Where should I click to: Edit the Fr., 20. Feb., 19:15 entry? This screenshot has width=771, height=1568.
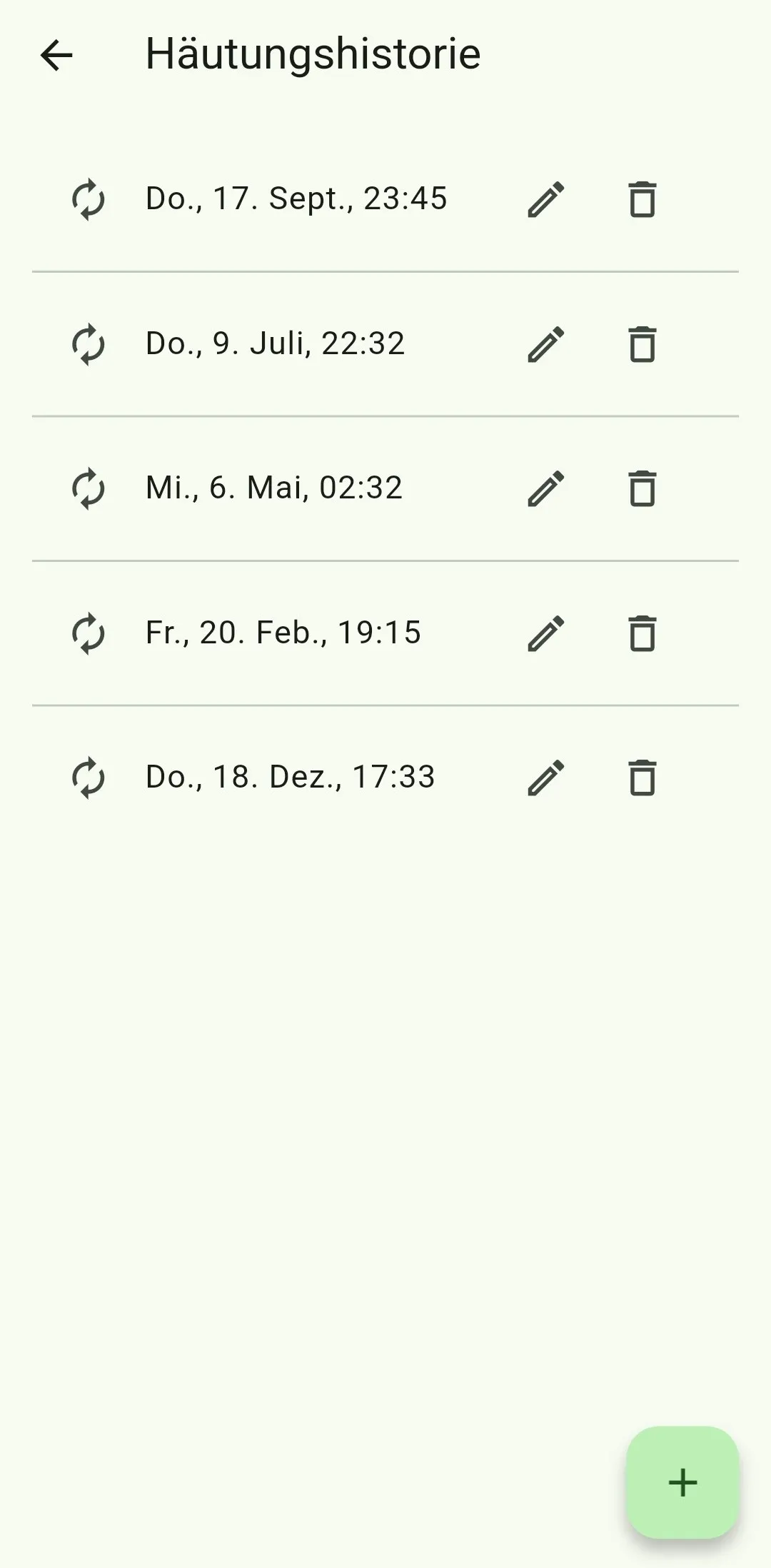pyautogui.click(x=546, y=633)
